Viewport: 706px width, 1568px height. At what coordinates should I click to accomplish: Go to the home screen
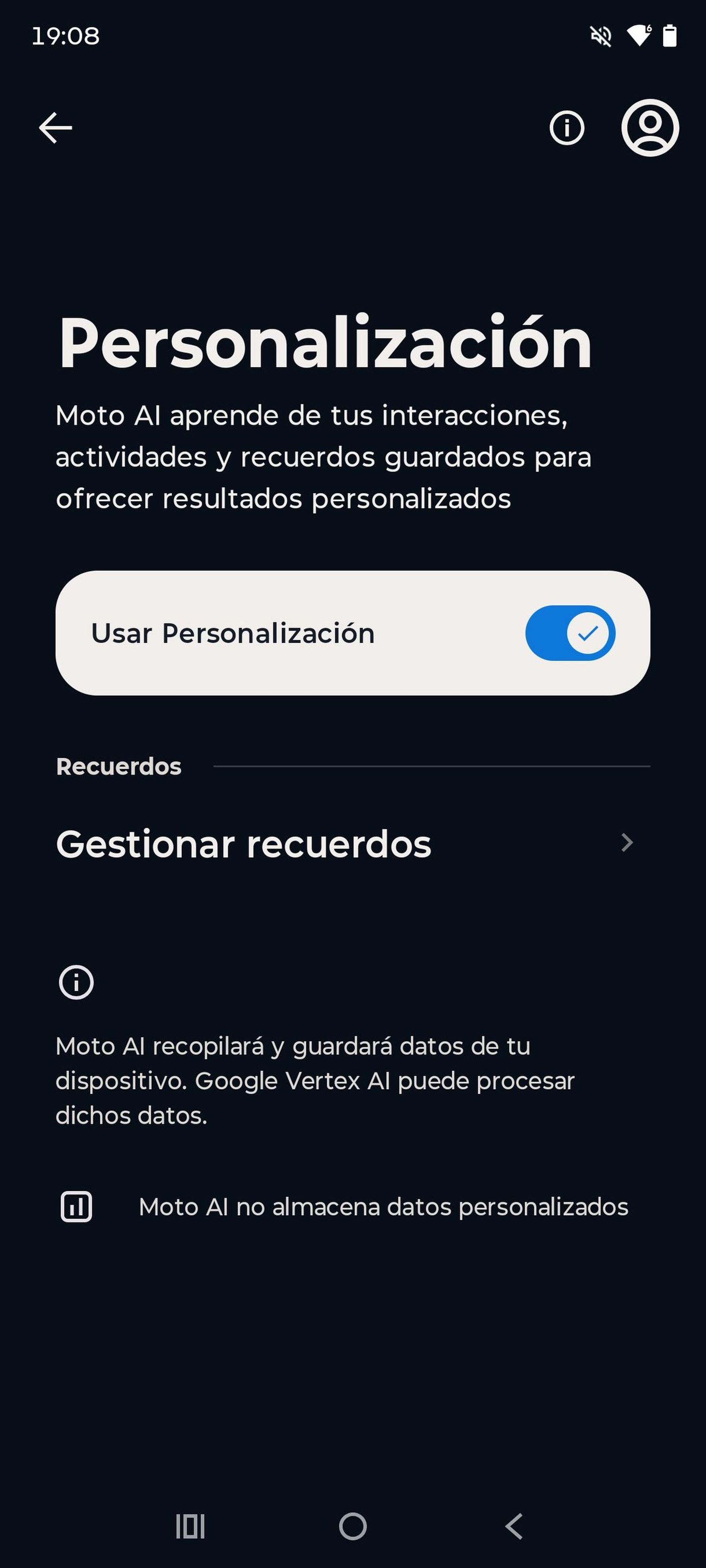tap(353, 1526)
